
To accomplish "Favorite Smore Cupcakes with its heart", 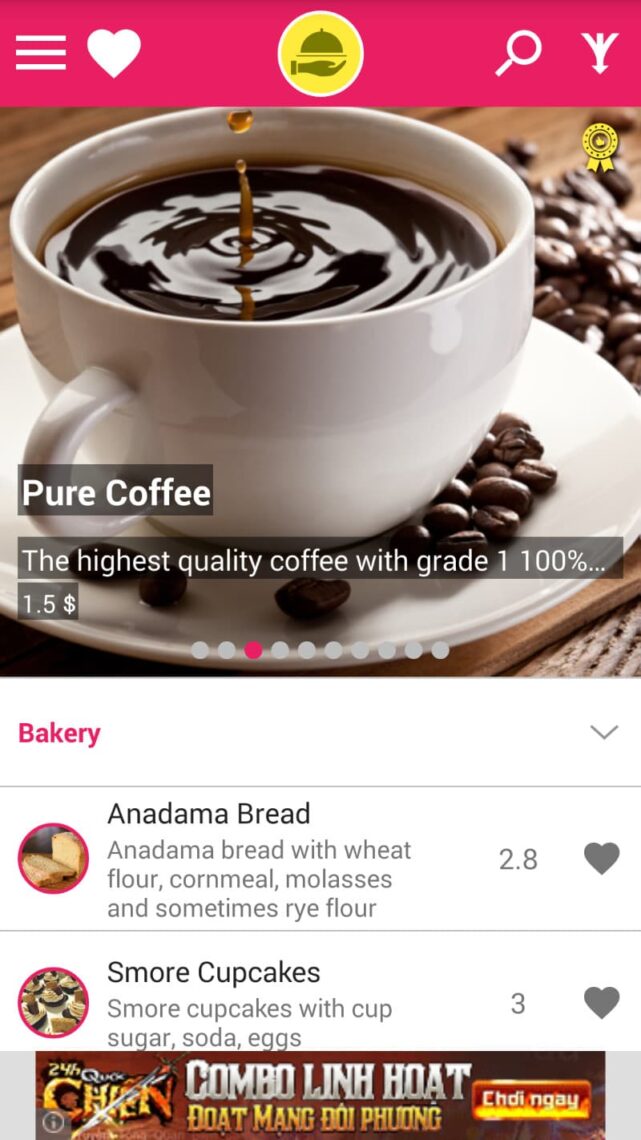I will (602, 1003).
